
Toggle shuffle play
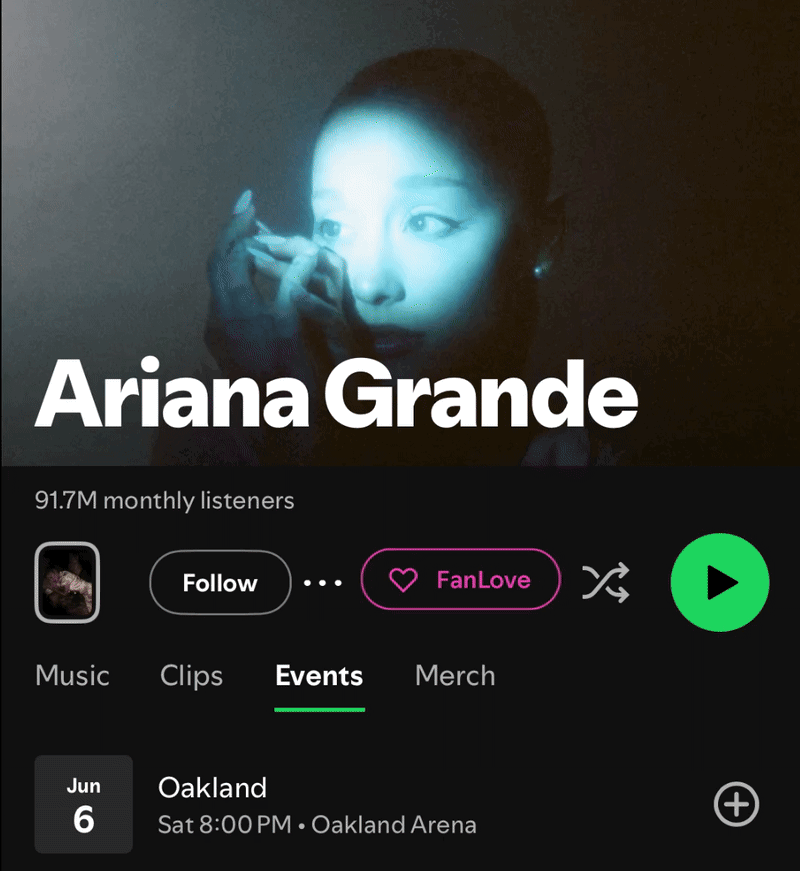[x=606, y=582]
